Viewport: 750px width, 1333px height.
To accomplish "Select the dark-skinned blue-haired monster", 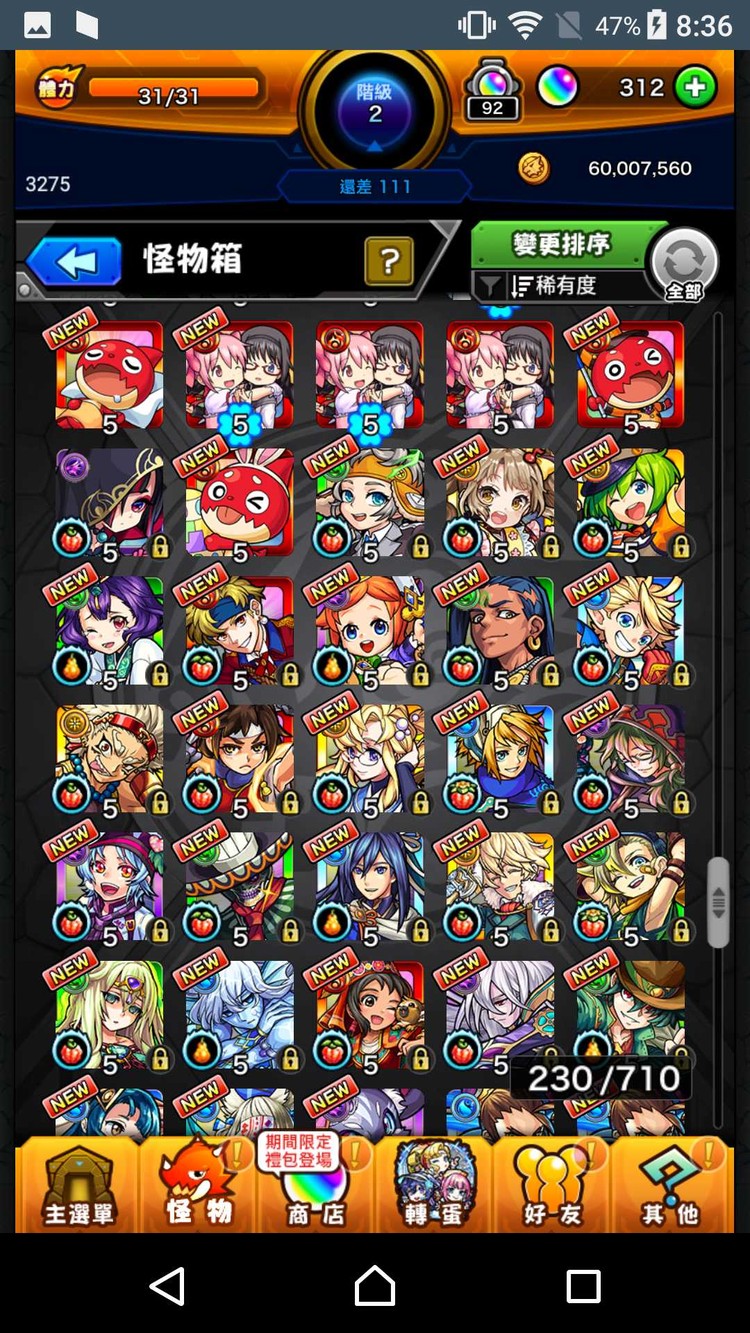I will tap(500, 631).
